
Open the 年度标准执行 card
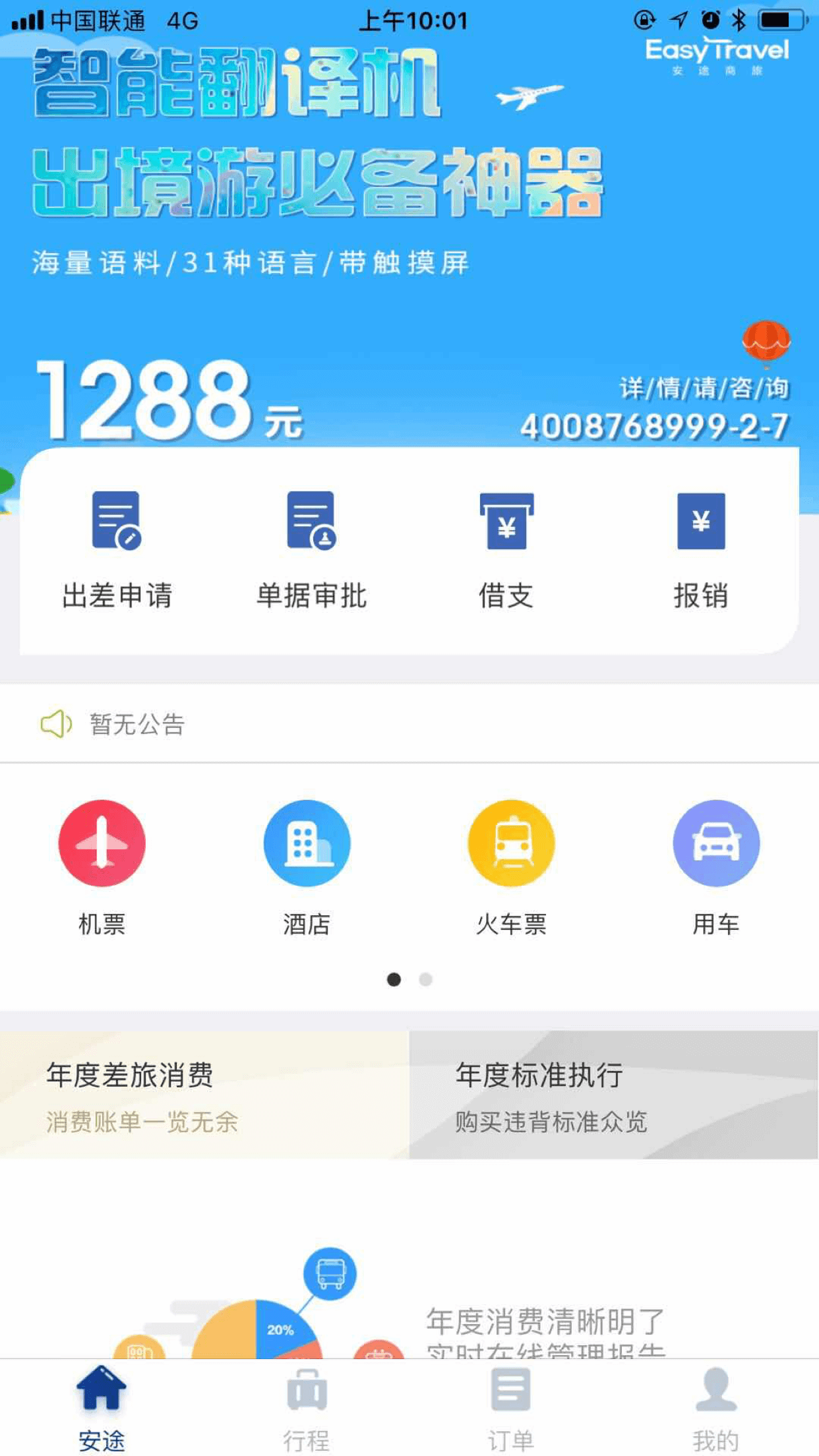coord(613,1095)
